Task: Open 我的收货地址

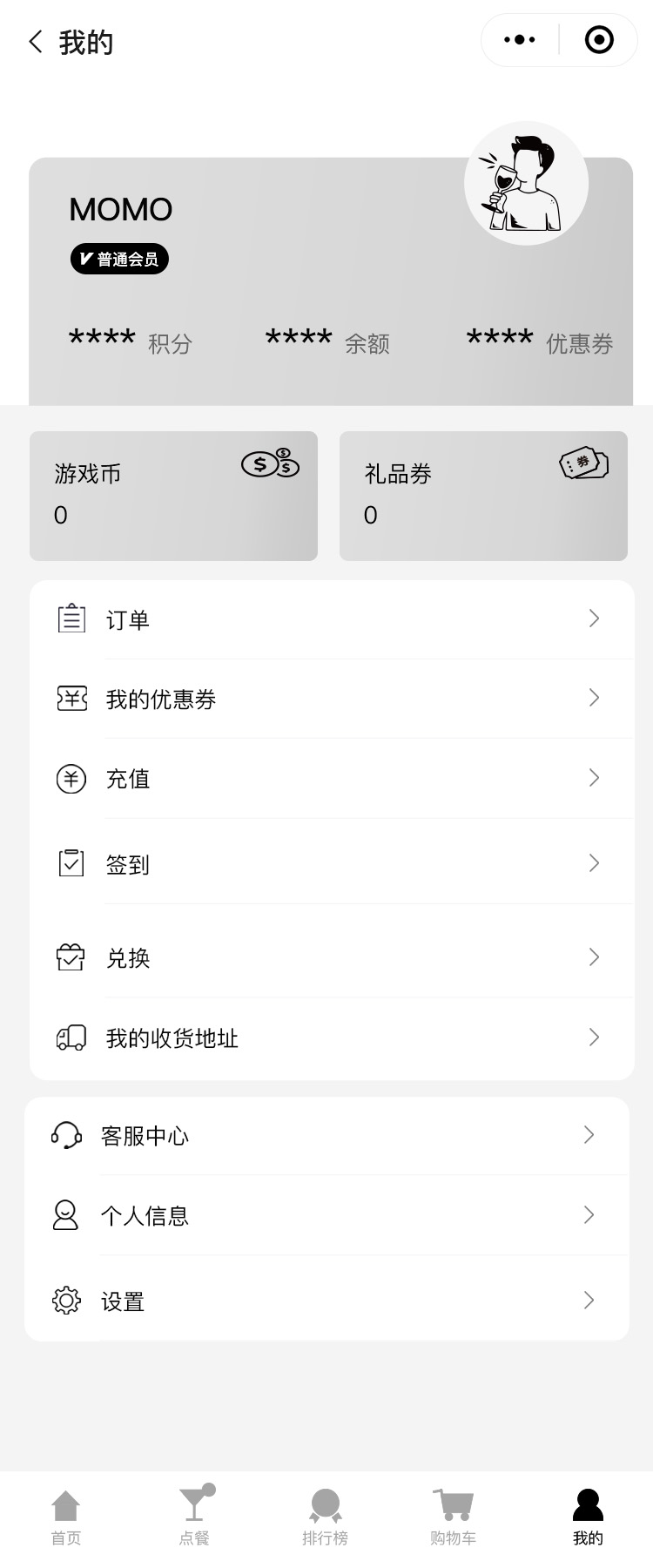Action: pos(331,1037)
